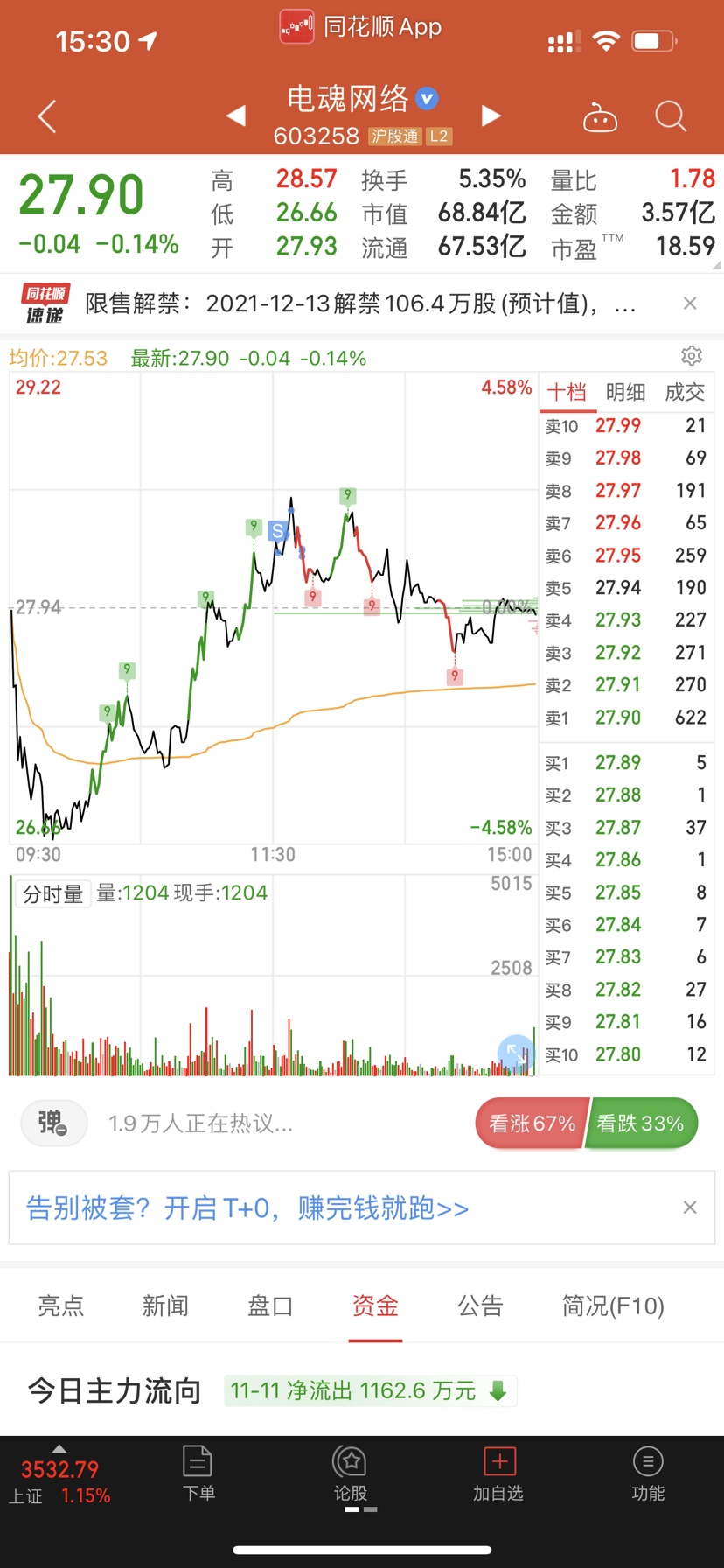Switch to the previous stock
The height and width of the screenshot is (1568, 724).
click(x=235, y=115)
